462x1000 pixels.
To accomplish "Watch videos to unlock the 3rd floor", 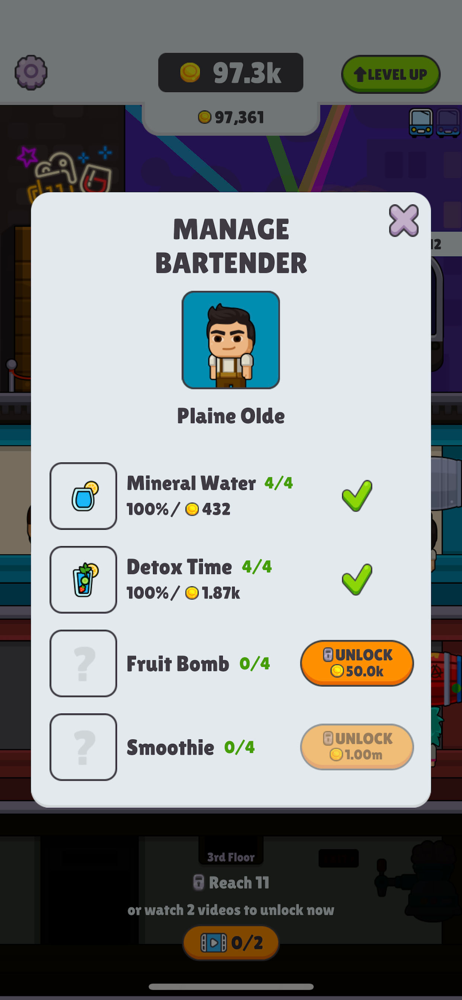I will [x=231, y=943].
